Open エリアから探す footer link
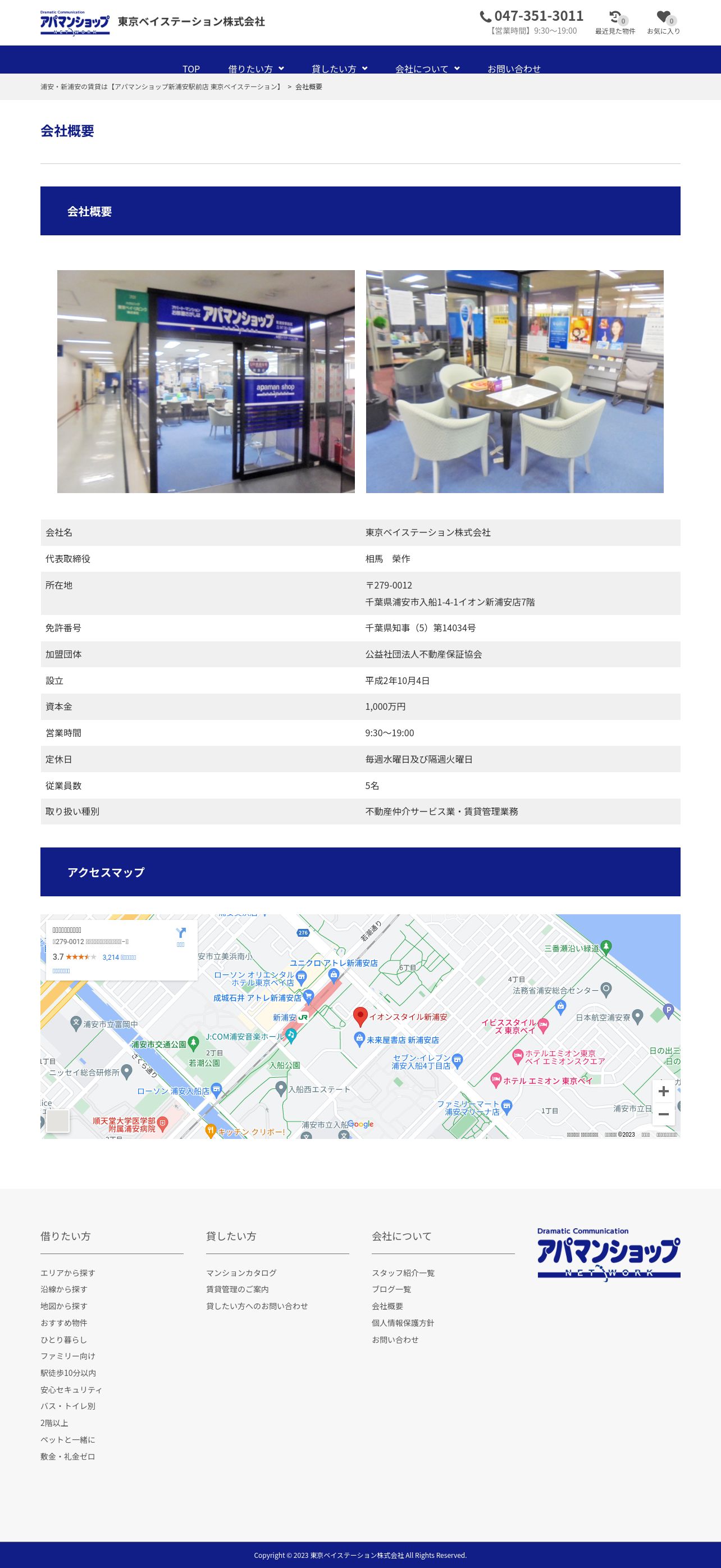The image size is (721, 1568). pyautogui.click(x=67, y=1273)
